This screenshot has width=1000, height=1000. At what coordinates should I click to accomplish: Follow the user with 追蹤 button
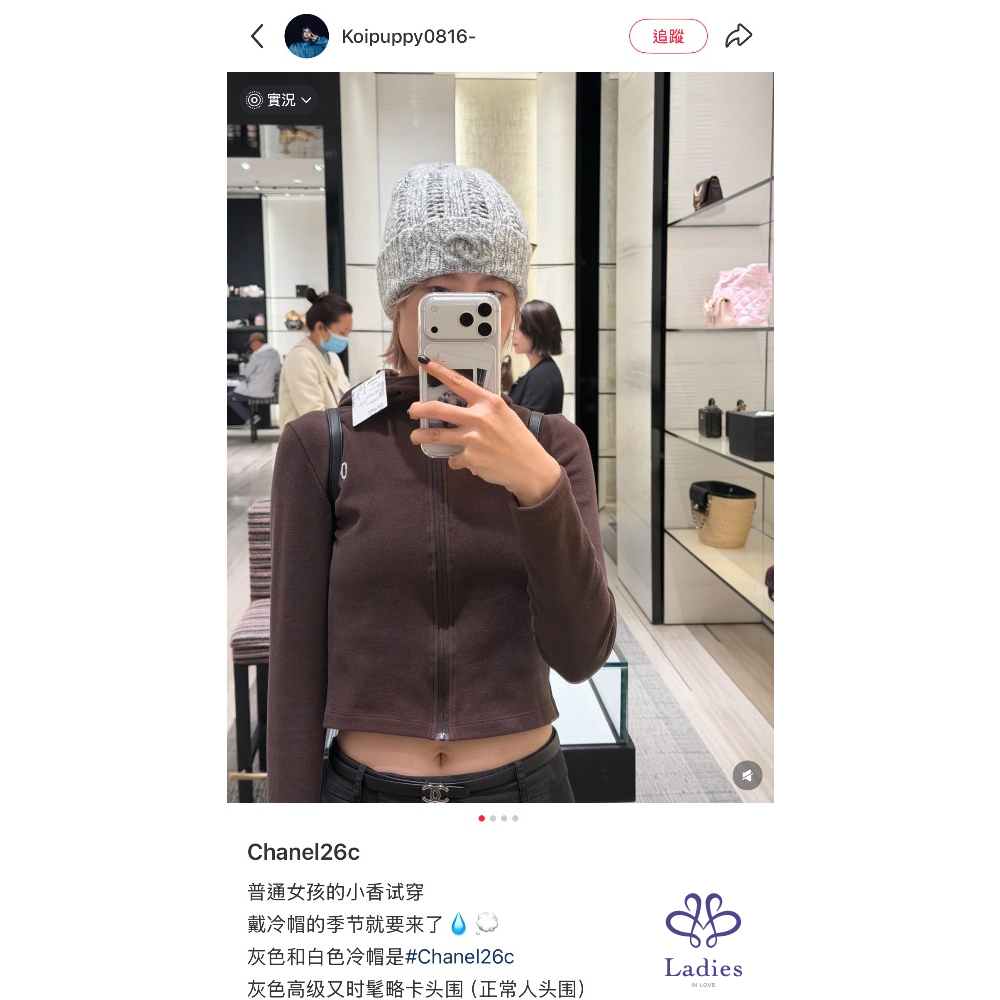click(x=668, y=37)
